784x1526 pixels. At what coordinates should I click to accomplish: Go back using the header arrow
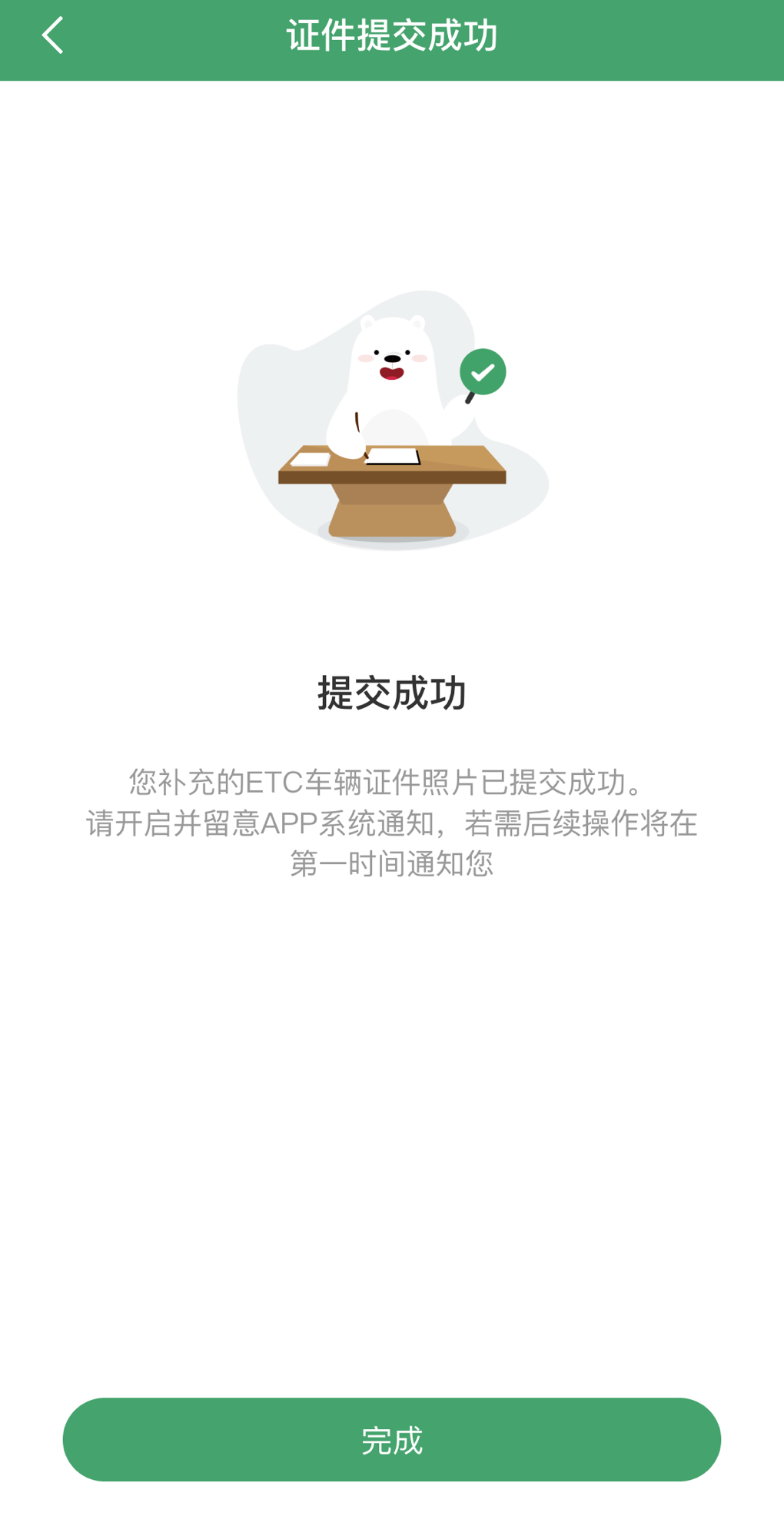(x=52, y=36)
